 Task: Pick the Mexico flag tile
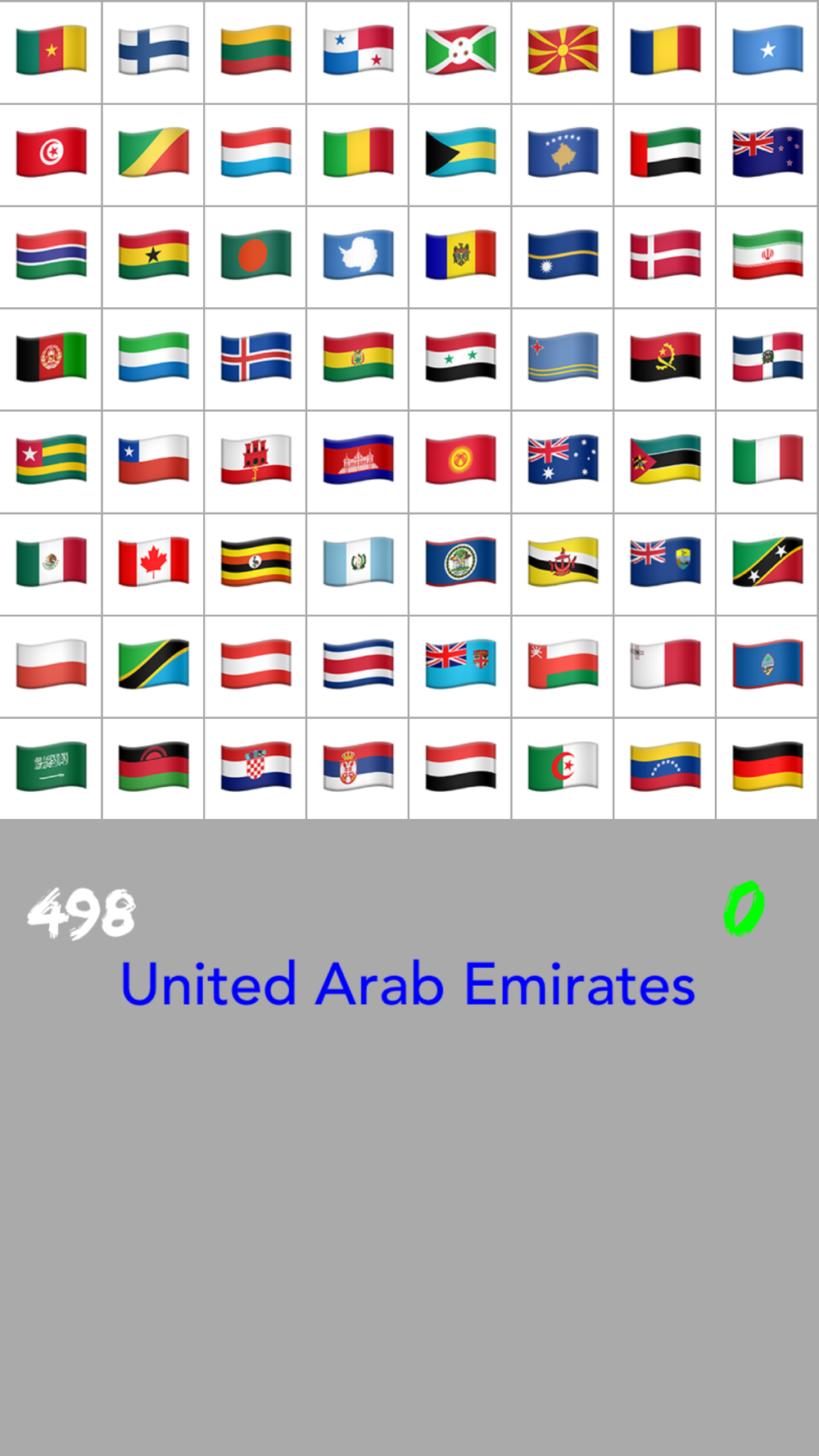(51, 562)
